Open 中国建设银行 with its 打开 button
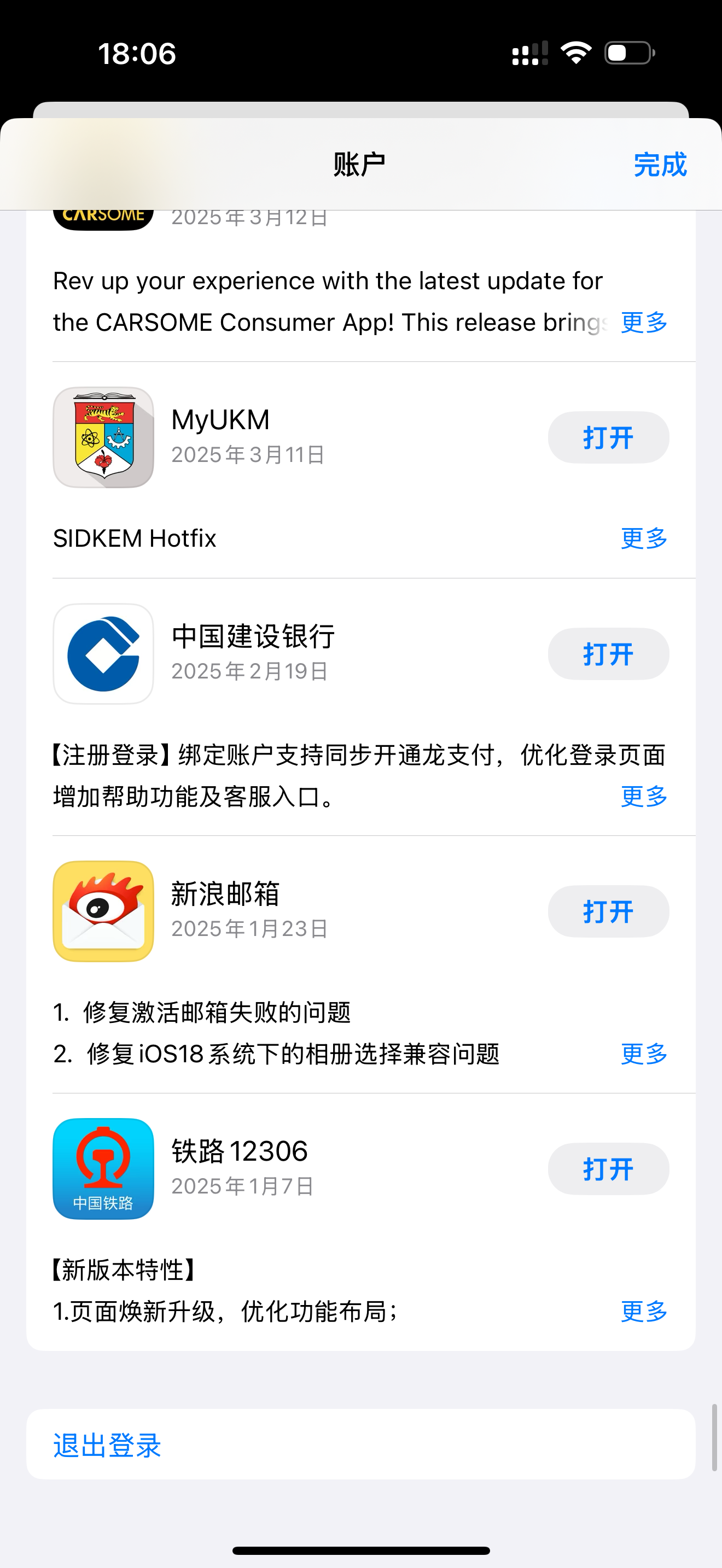Image resolution: width=722 pixels, height=1568 pixels. coord(608,654)
